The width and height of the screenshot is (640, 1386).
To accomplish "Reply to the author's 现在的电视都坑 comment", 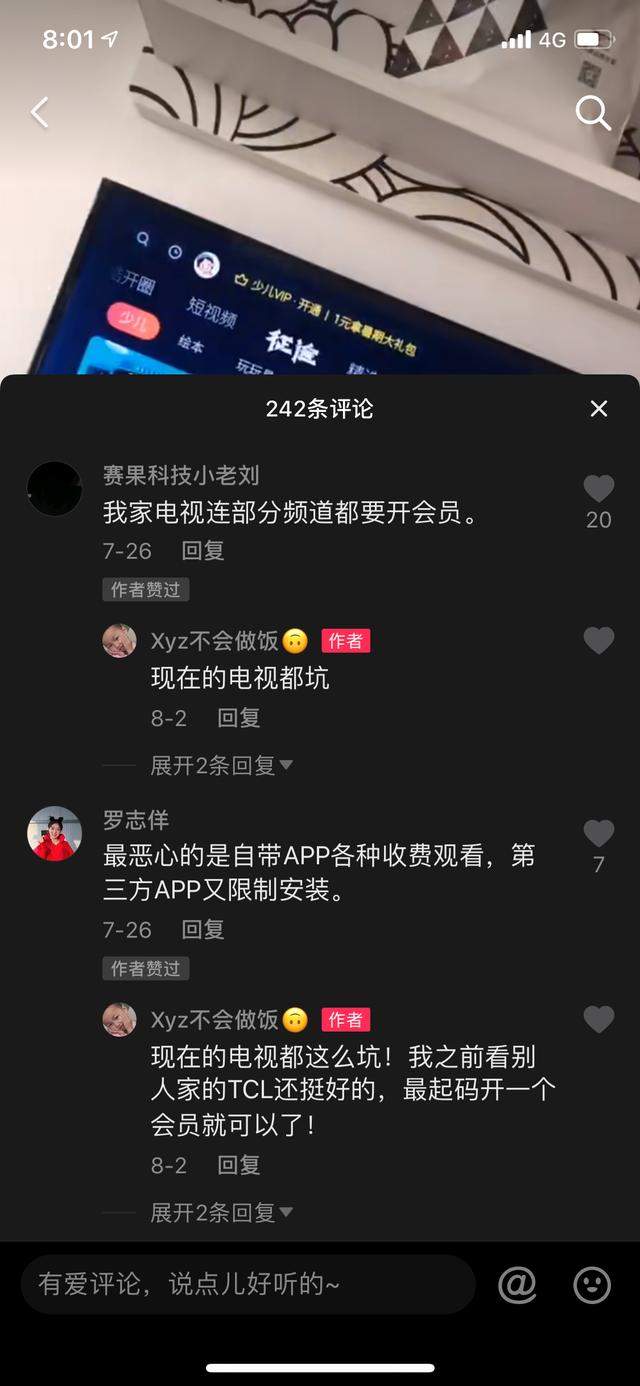I will 239,718.
